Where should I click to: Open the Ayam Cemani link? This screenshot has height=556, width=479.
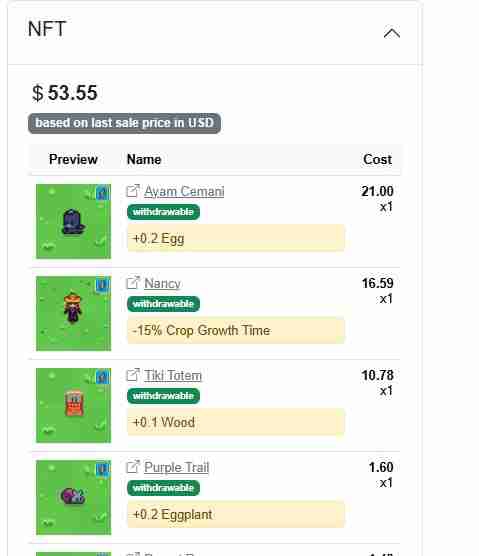tap(184, 191)
